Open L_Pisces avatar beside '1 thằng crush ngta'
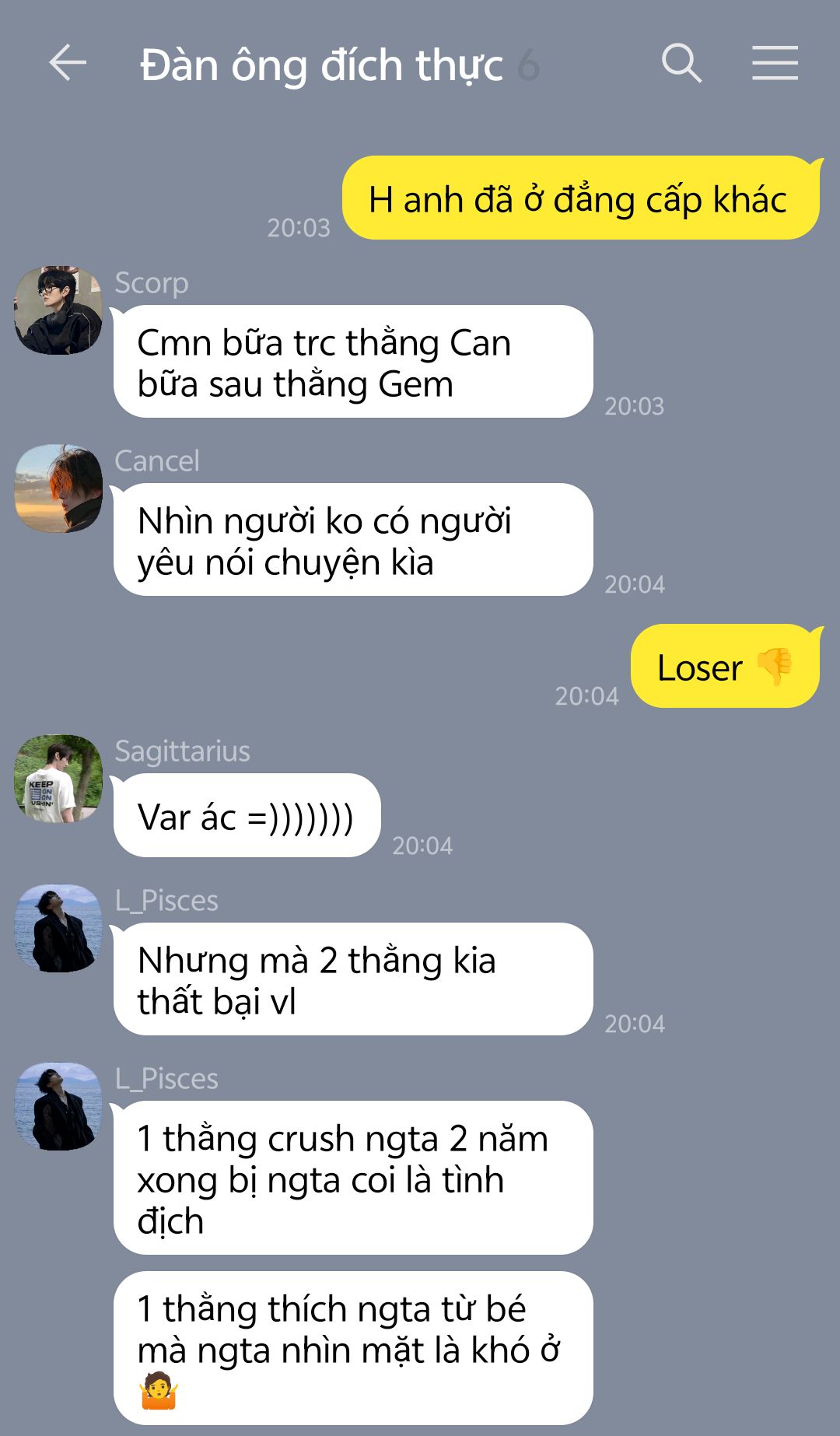 click(58, 1106)
